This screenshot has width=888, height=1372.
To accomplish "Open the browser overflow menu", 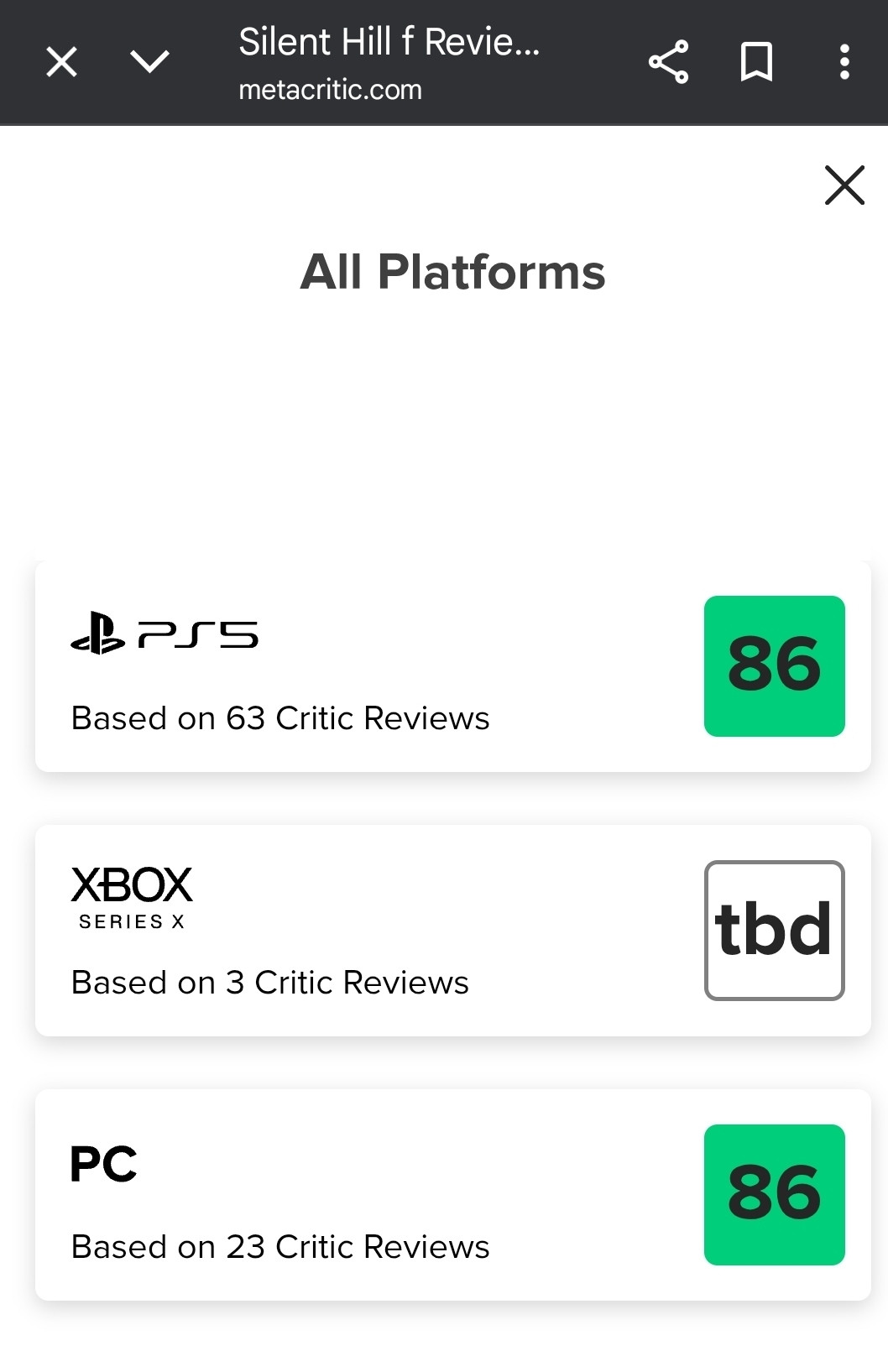I will 844,62.
